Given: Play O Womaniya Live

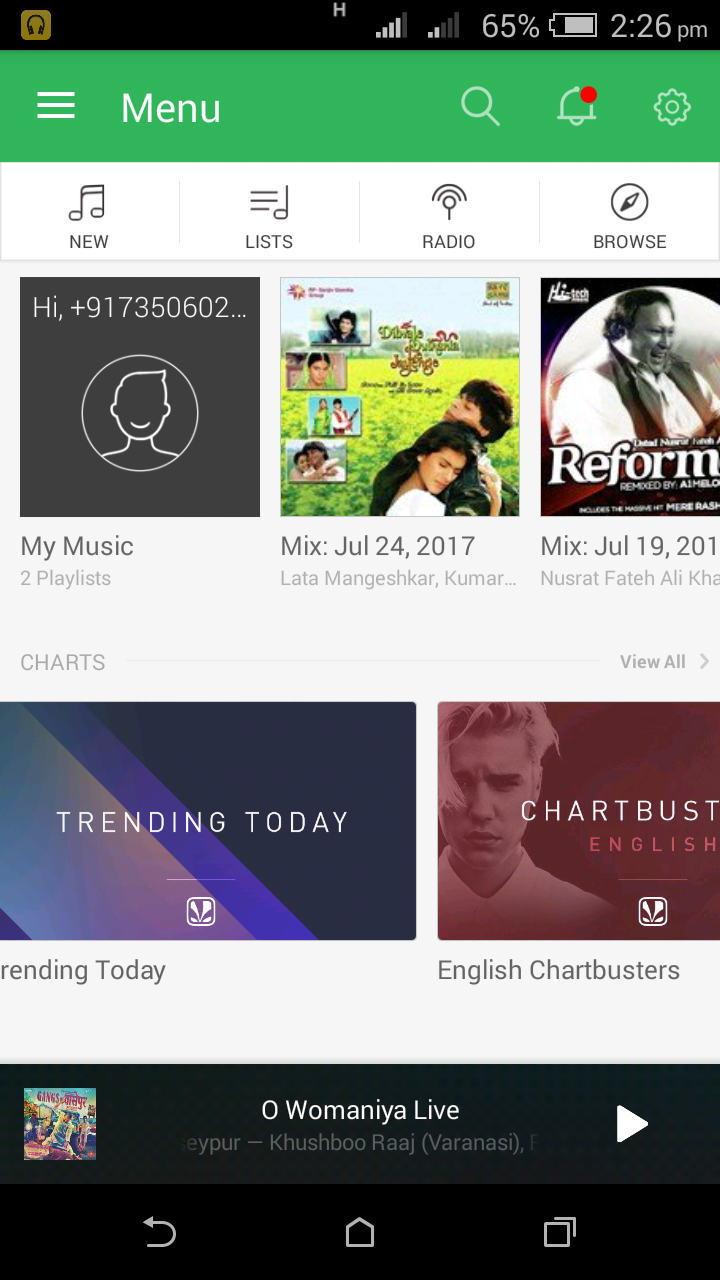Looking at the screenshot, I should [x=631, y=1124].
